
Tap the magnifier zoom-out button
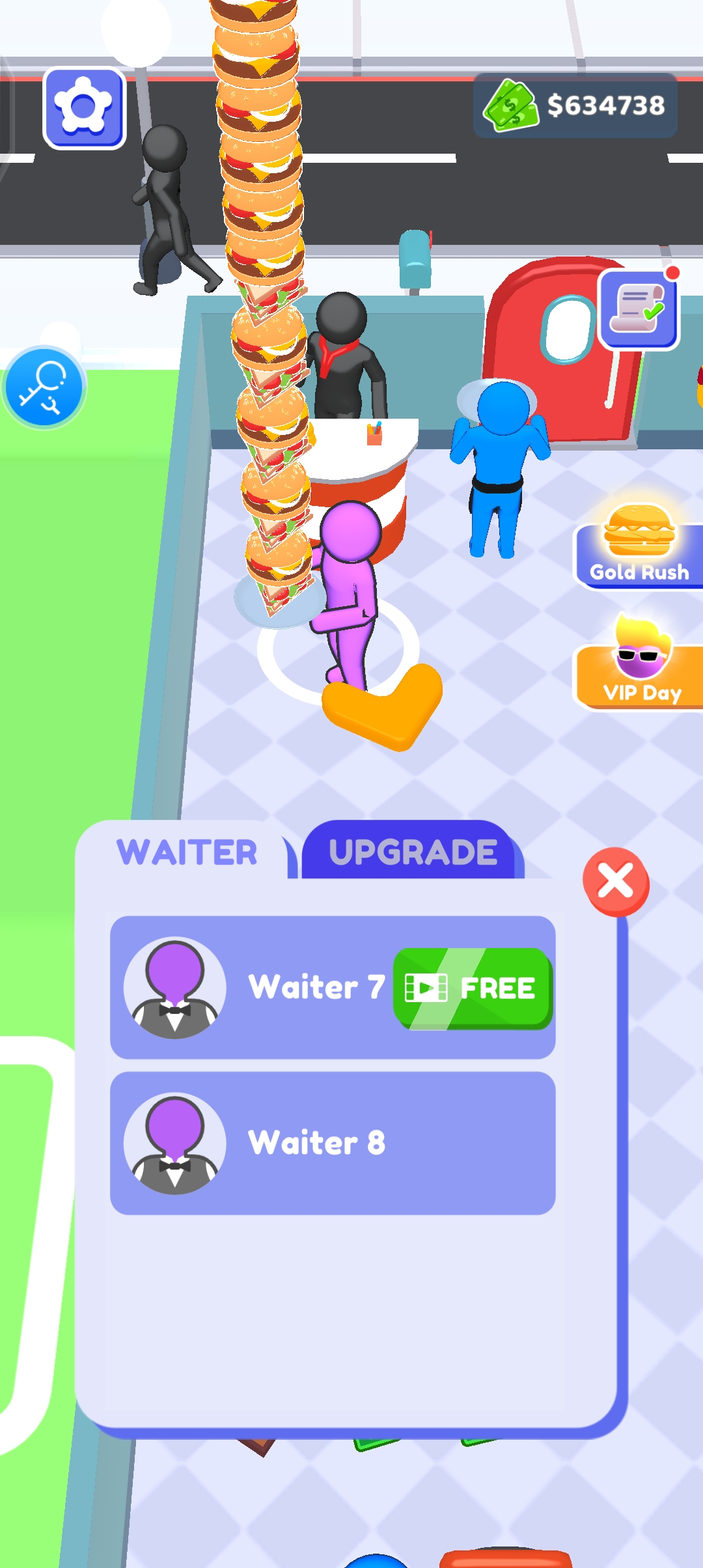pos(44,387)
